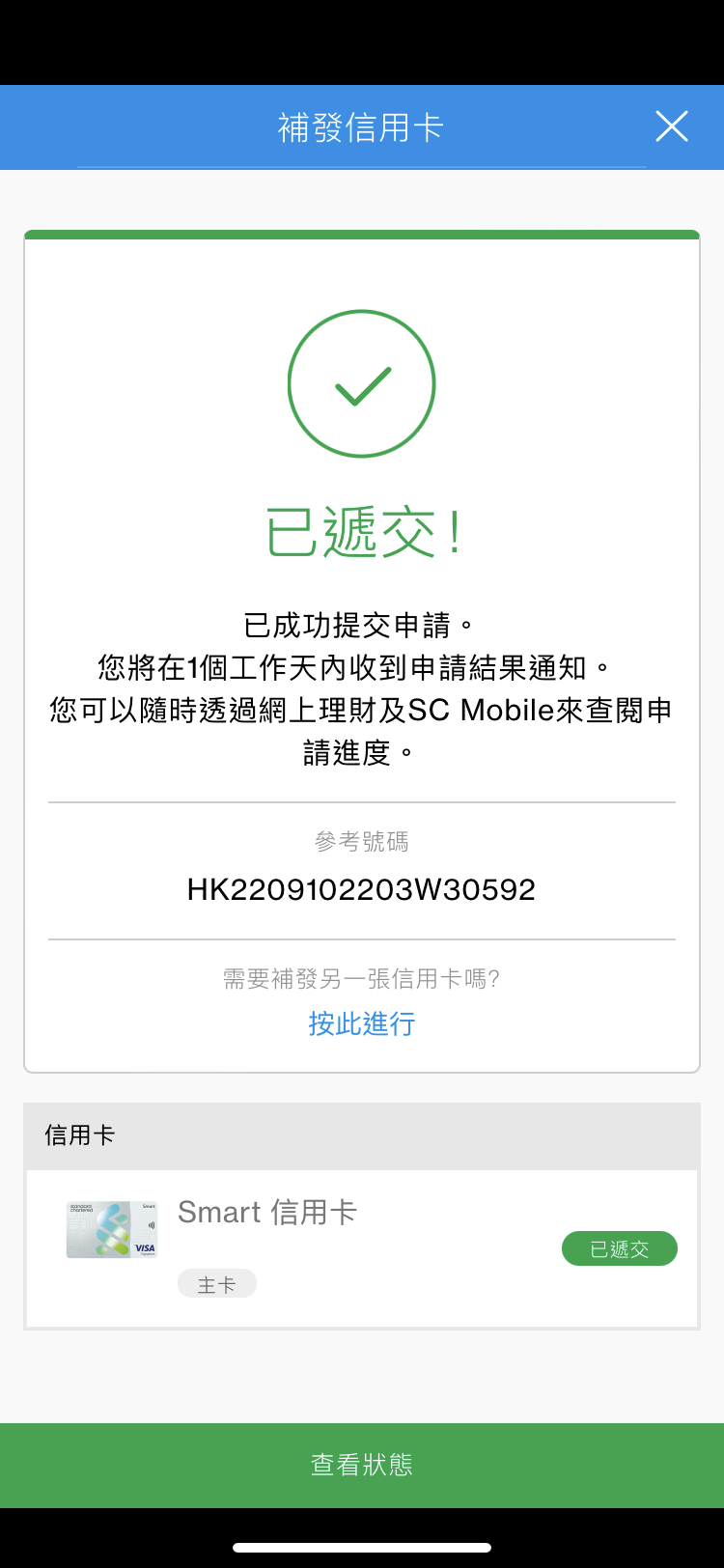
Task: Tap the close X in the header
Action: (671, 126)
